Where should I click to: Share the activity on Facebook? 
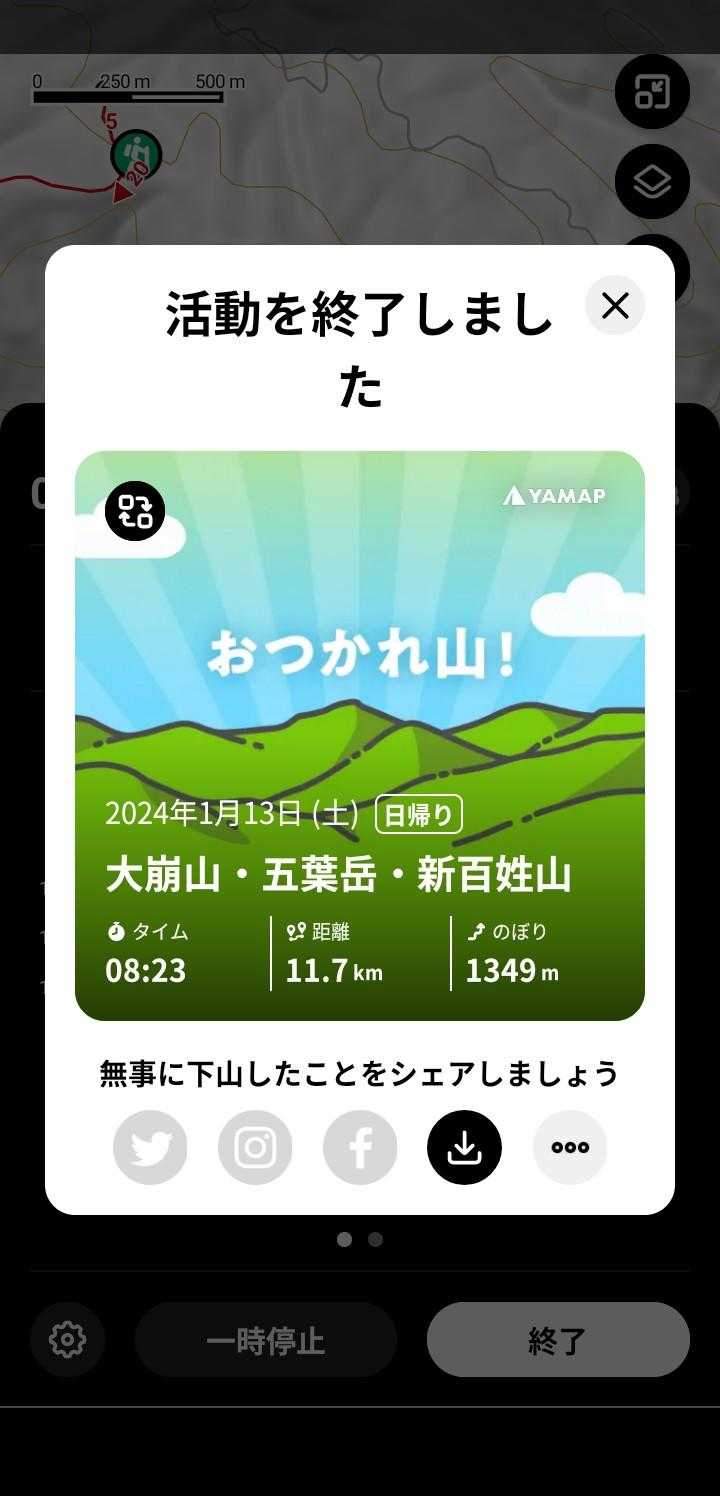click(x=360, y=1148)
